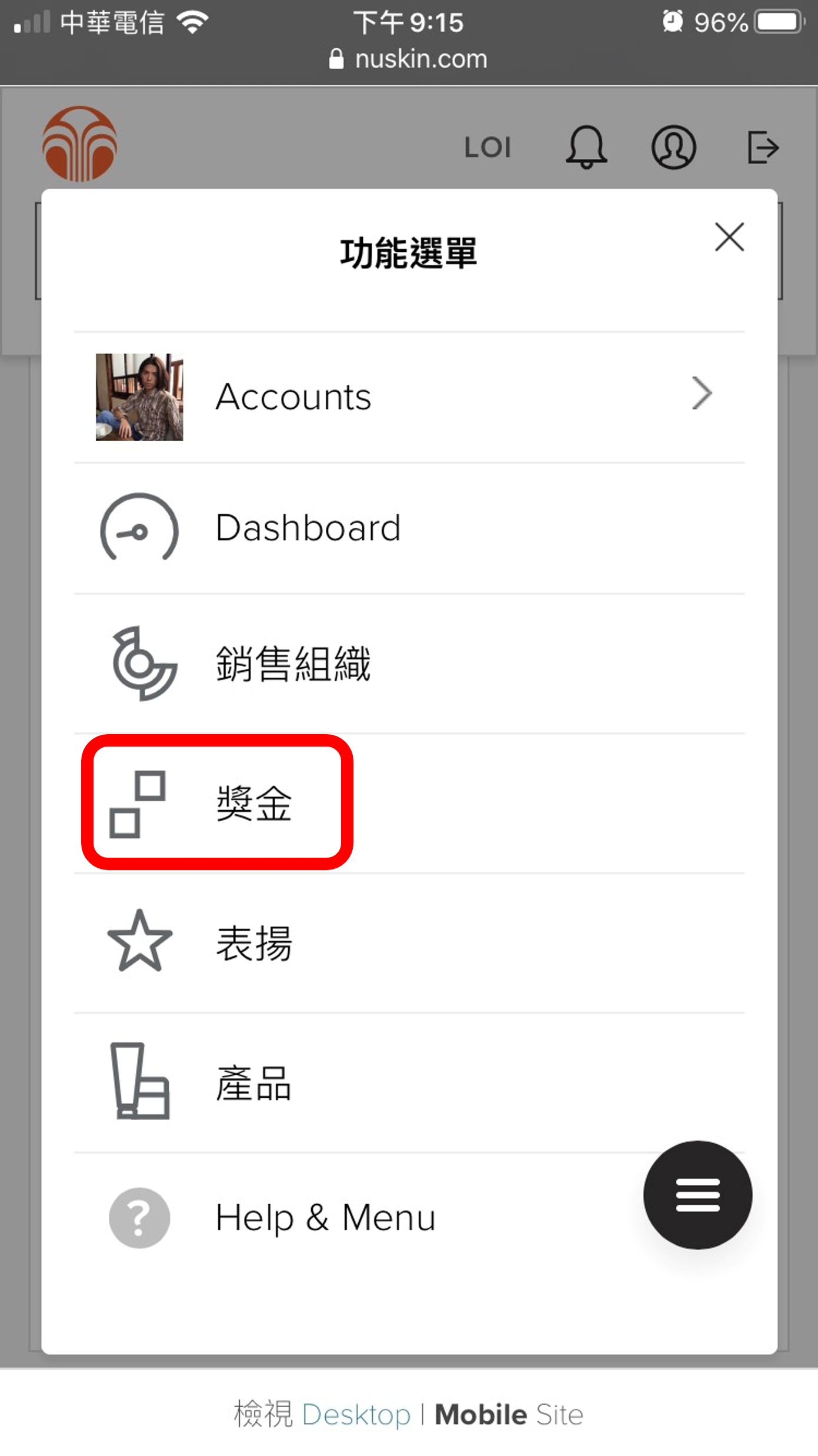Open the user profile icon

(673, 147)
